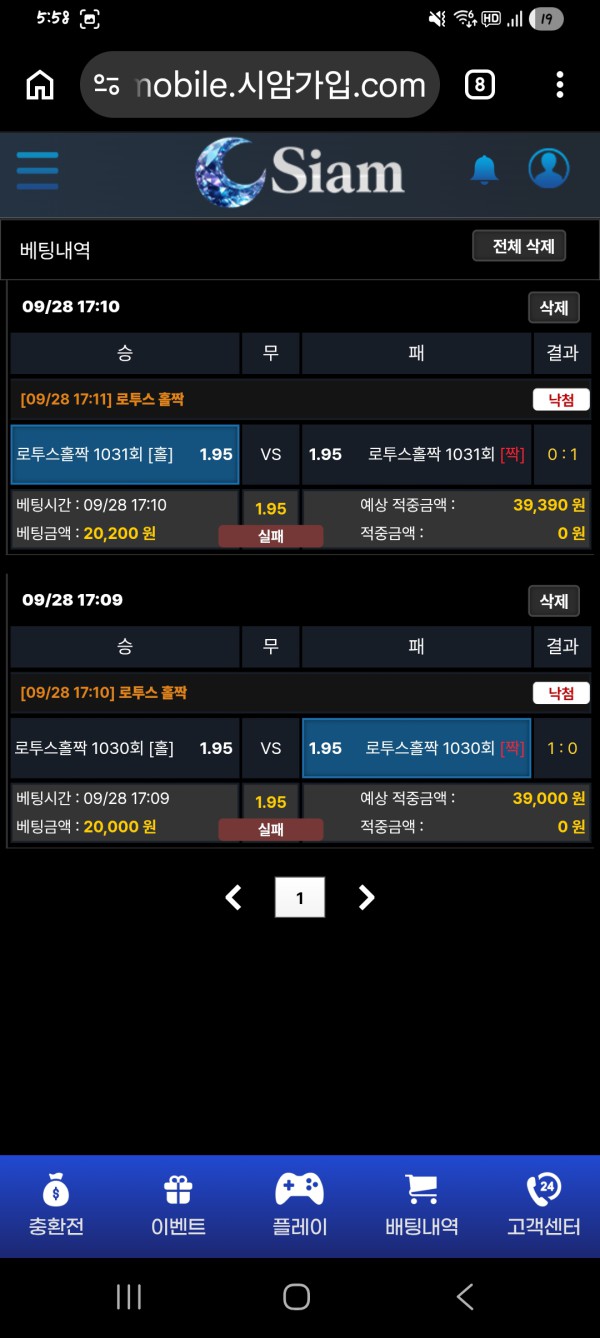Open the browser overflow menu

tap(560, 86)
